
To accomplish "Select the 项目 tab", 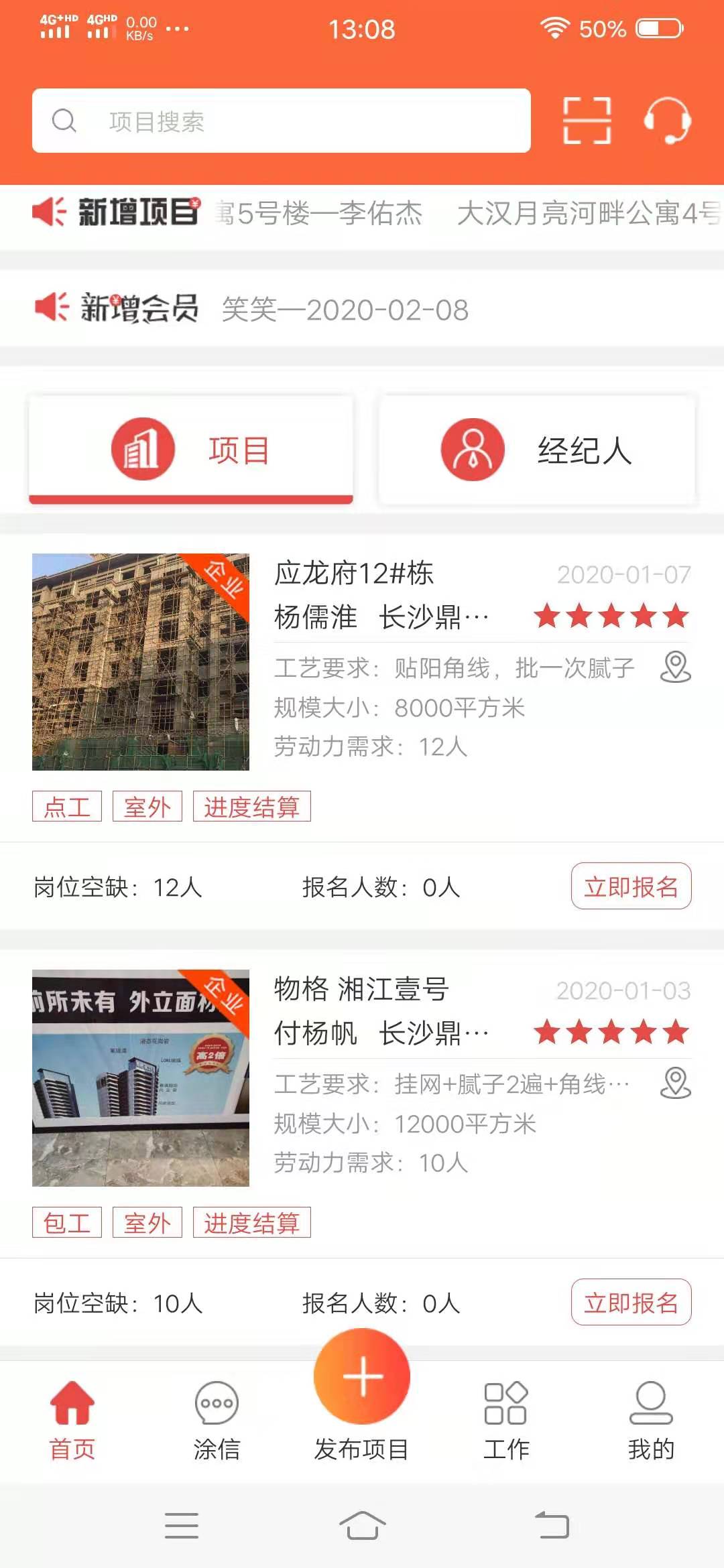I will tap(191, 450).
